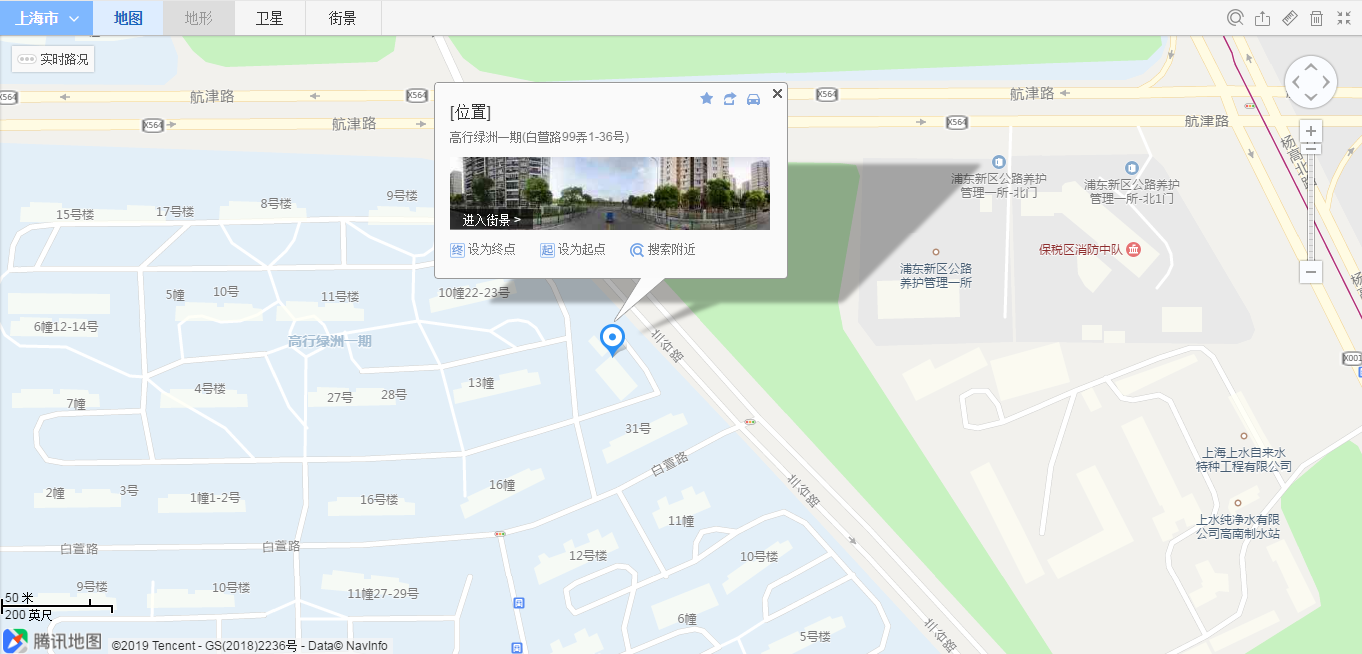The width and height of the screenshot is (1362, 654).
Task: Switch to the 街景 street view tab
Action: click(x=342, y=18)
